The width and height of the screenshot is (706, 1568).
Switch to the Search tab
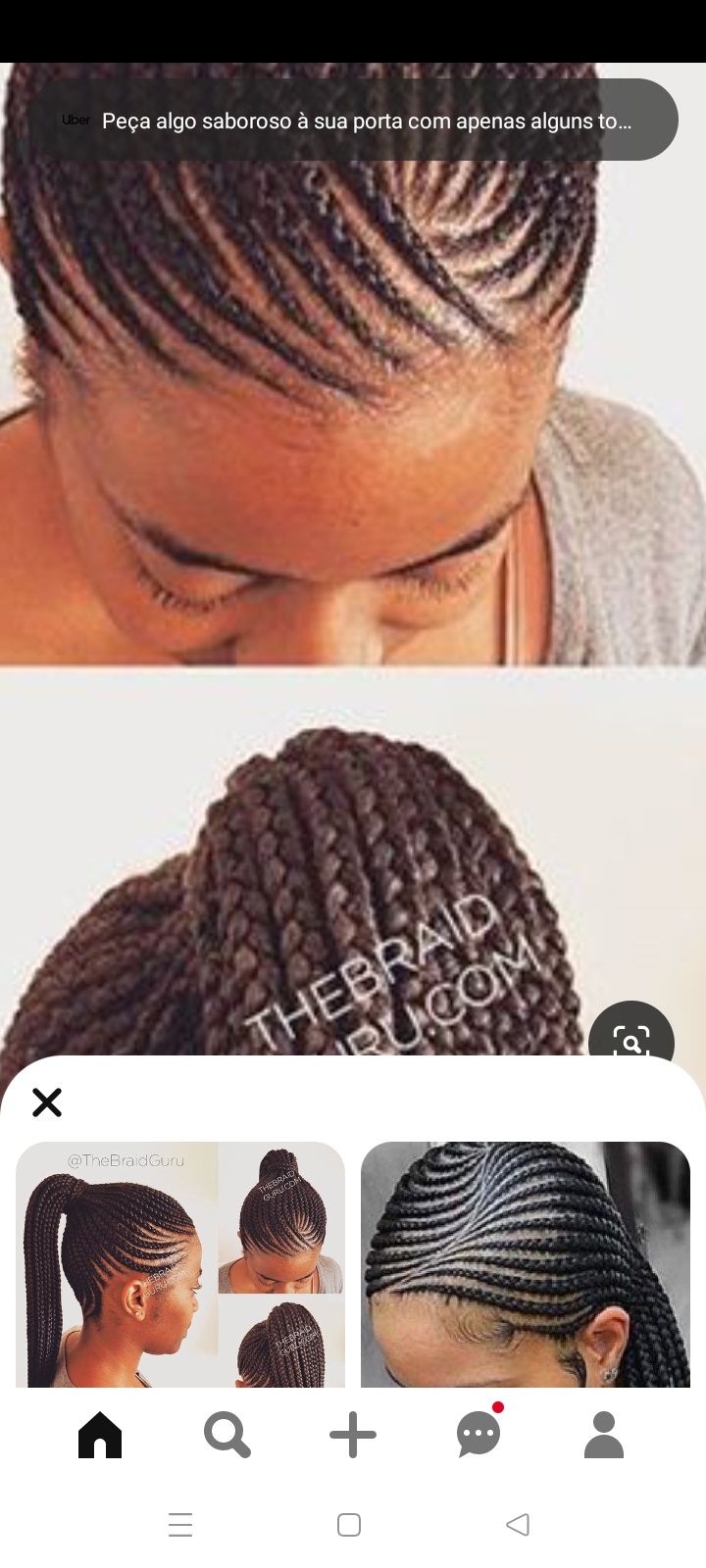(x=227, y=1436)
